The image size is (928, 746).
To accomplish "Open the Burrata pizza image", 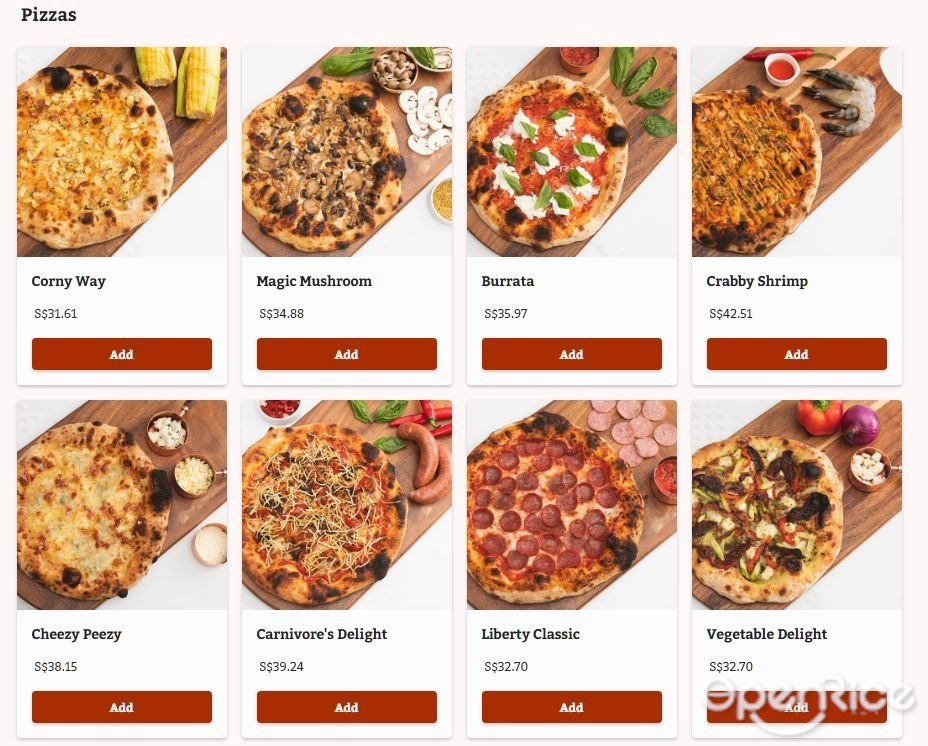I will pos(571,152).
